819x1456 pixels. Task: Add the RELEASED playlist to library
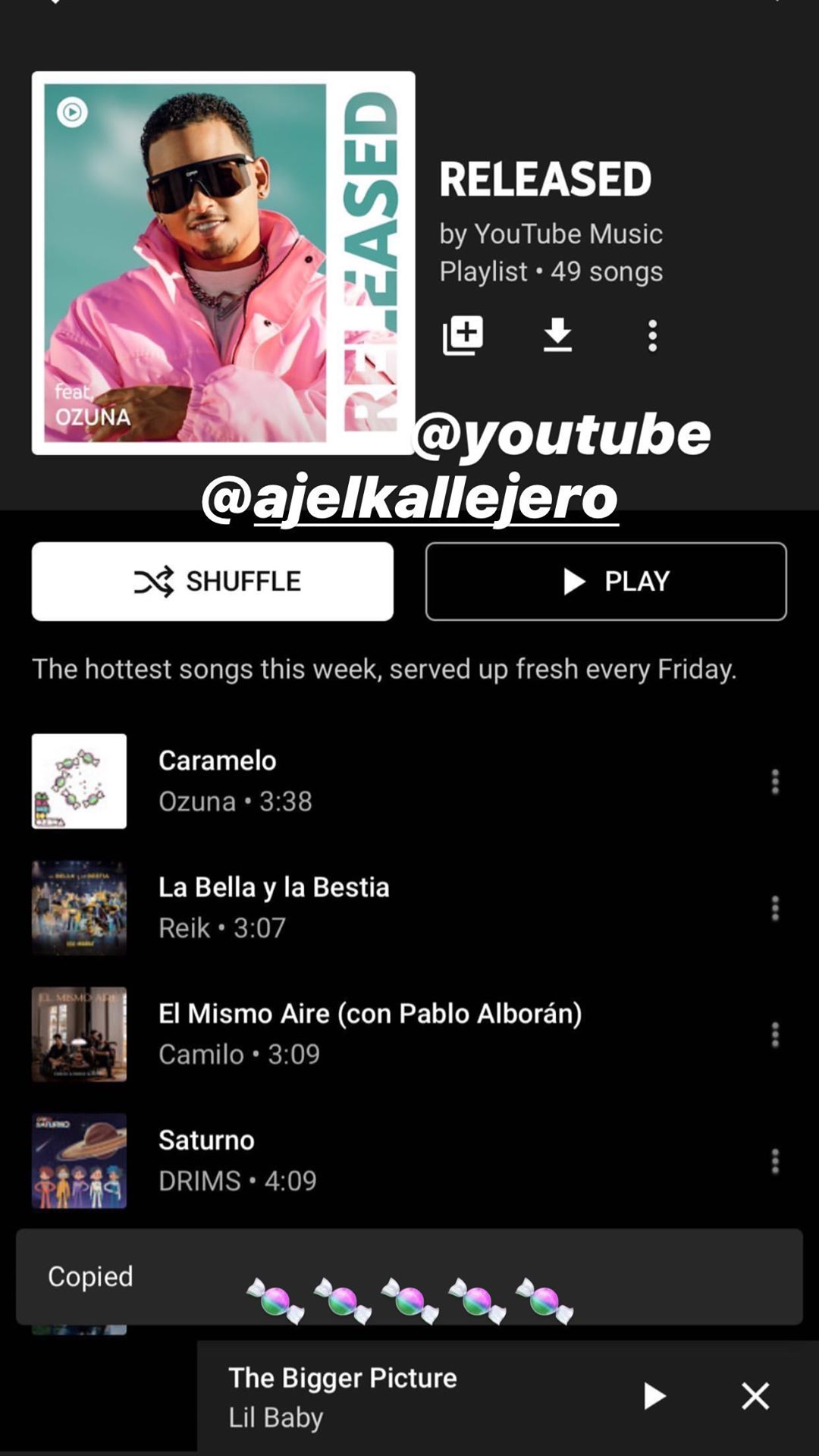[463, 335]
